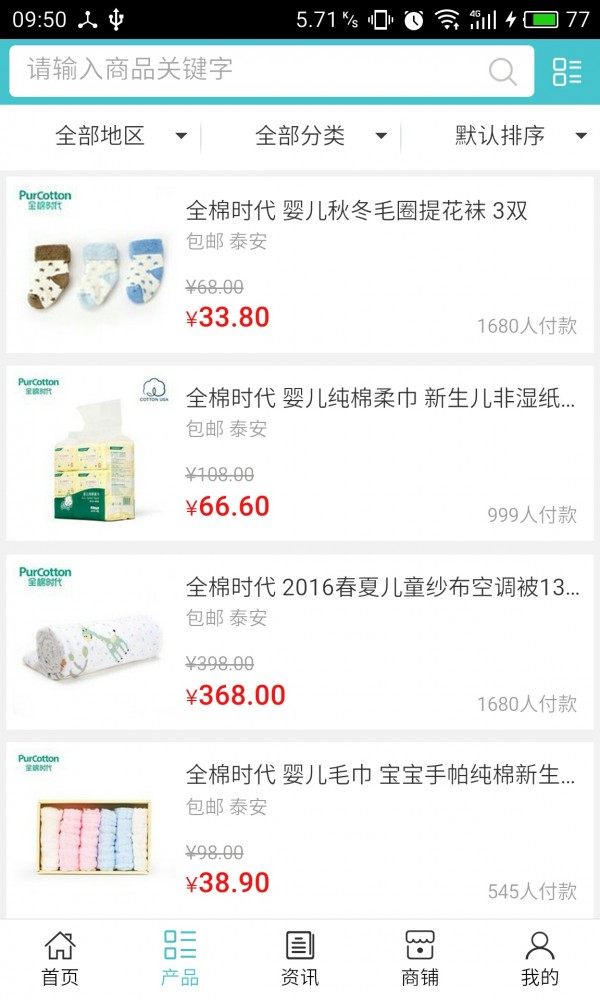Switch to the 我的 profile tab
The width and height of the screenshot is (600, 1000).
coord(540,958)
